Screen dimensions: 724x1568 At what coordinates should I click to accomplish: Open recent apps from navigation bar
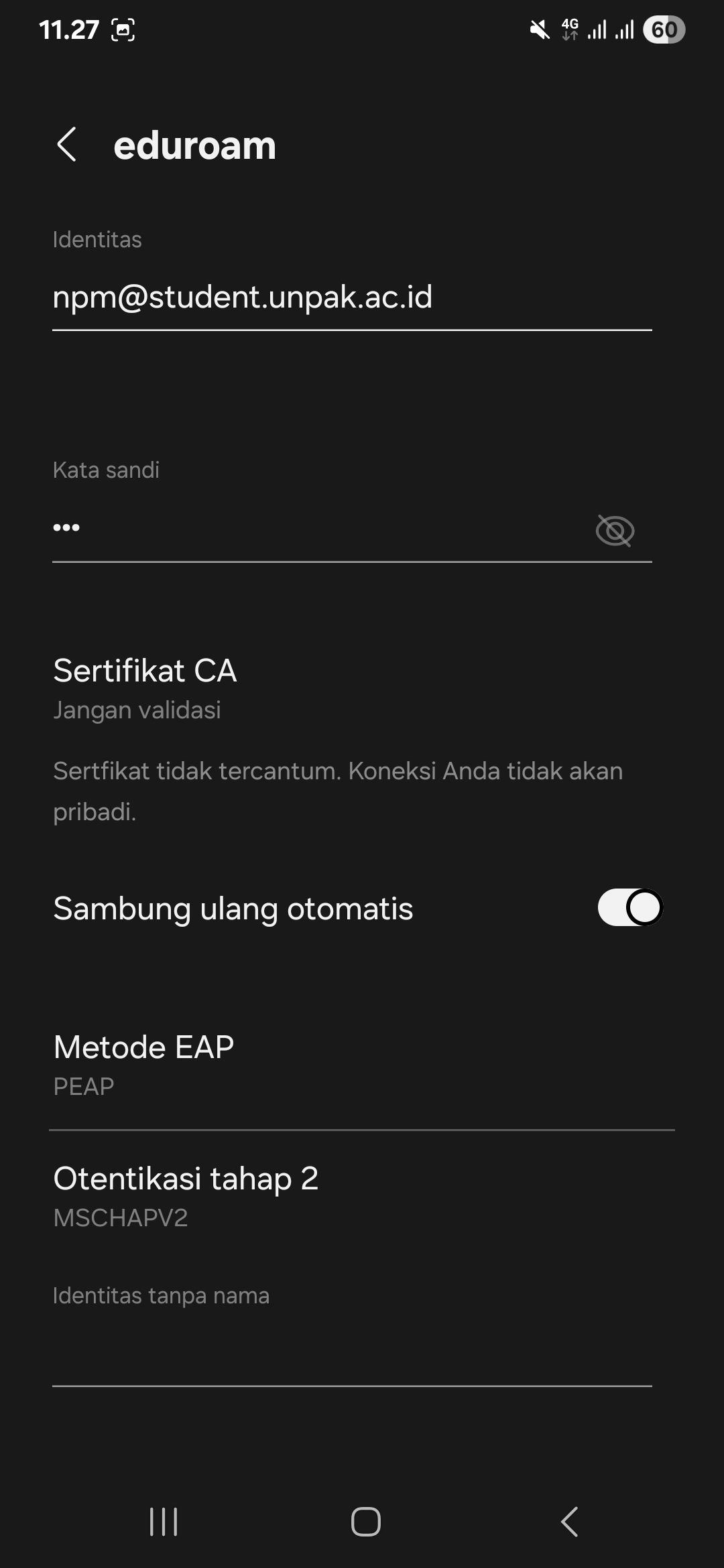[x=164, y=1522]
